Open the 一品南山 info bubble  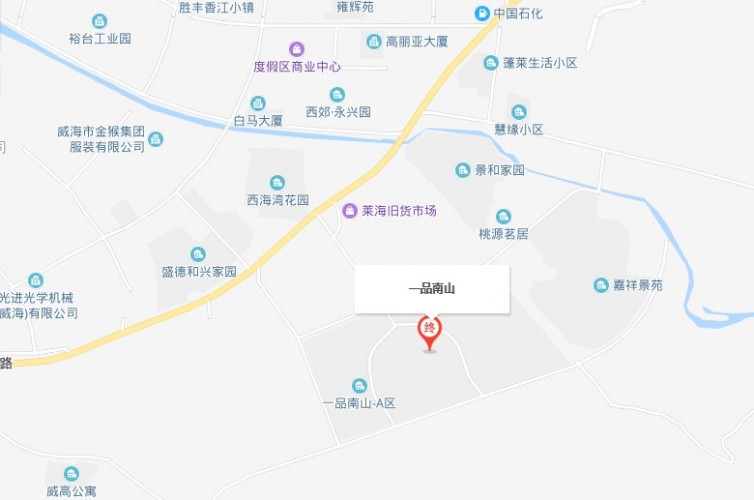tap(432, 289)
